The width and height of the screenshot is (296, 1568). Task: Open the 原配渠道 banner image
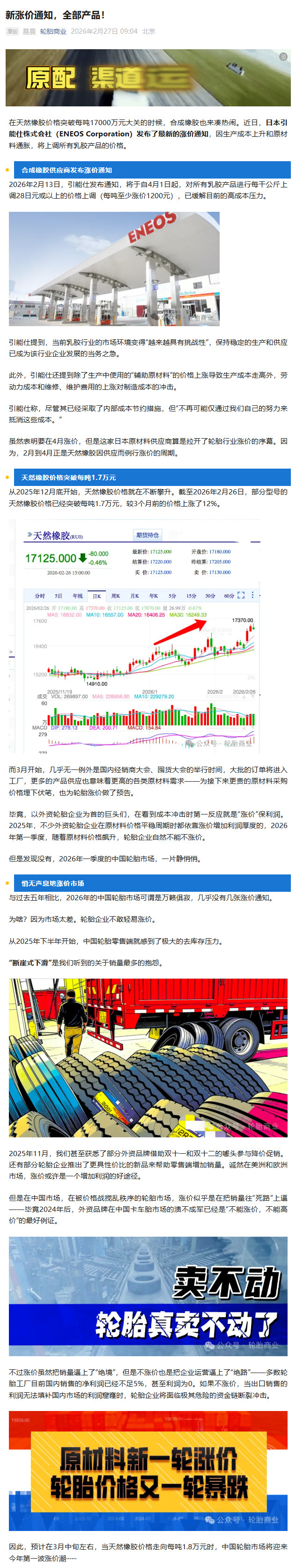click(x=148, y=78)
